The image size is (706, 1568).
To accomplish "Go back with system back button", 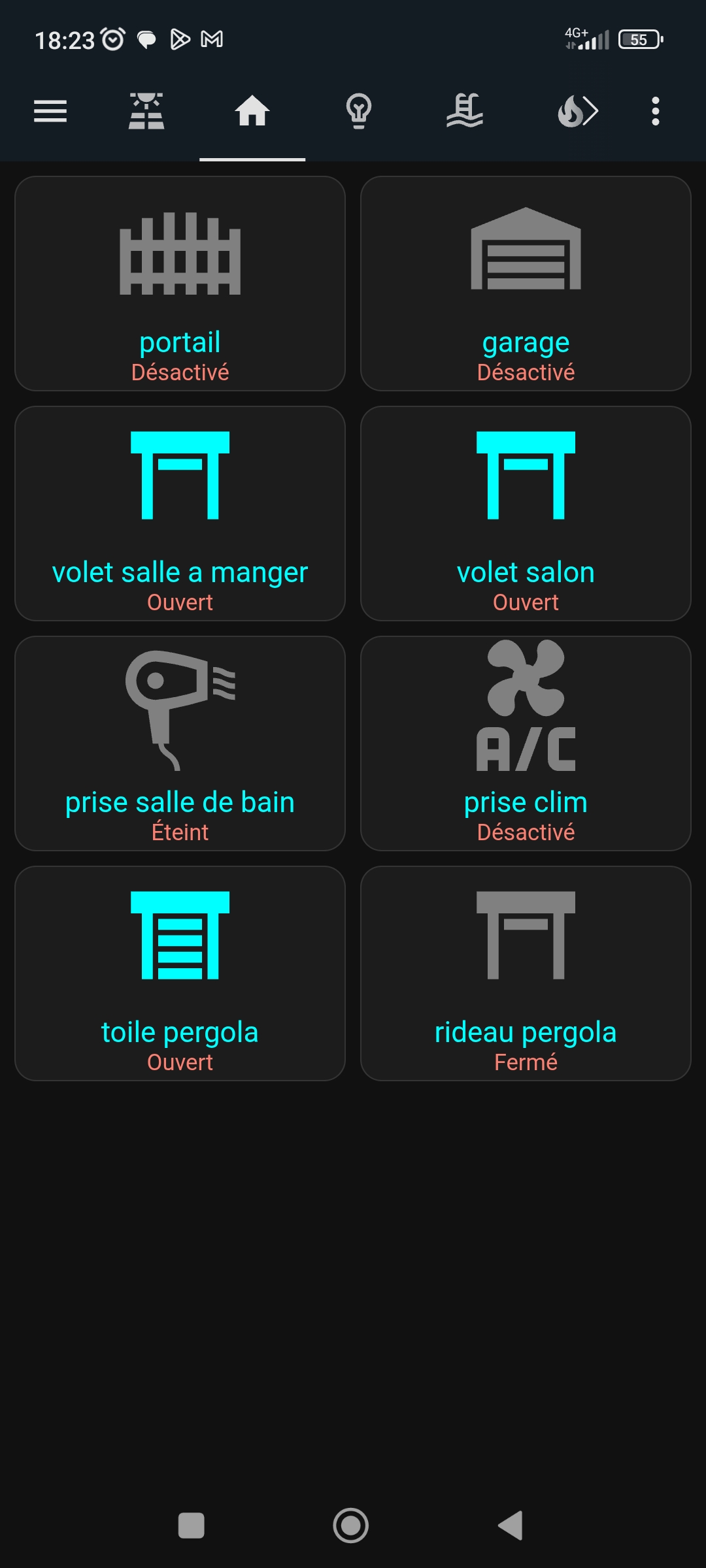I will (511, 1526).
